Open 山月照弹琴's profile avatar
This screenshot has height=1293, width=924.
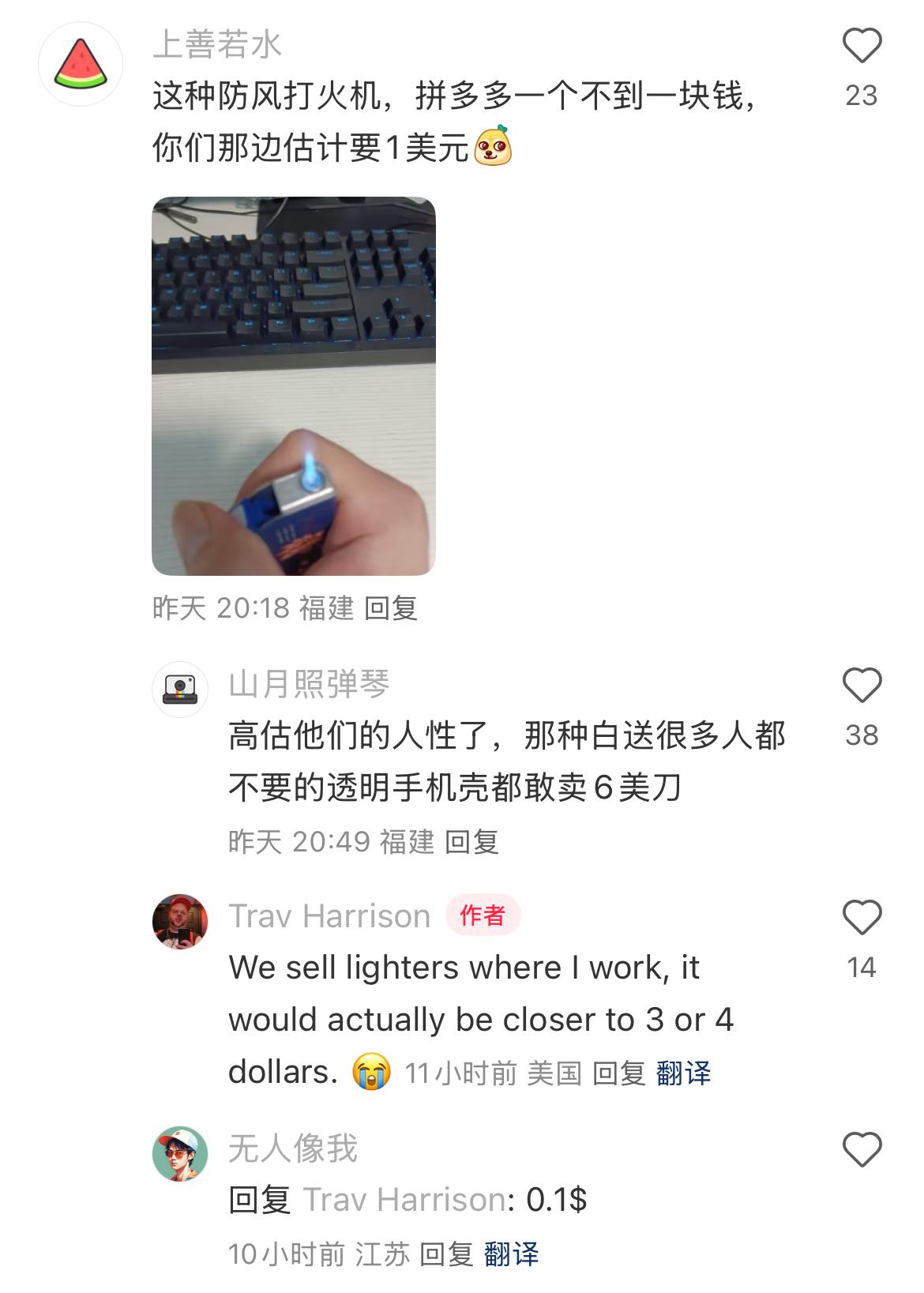180,690
